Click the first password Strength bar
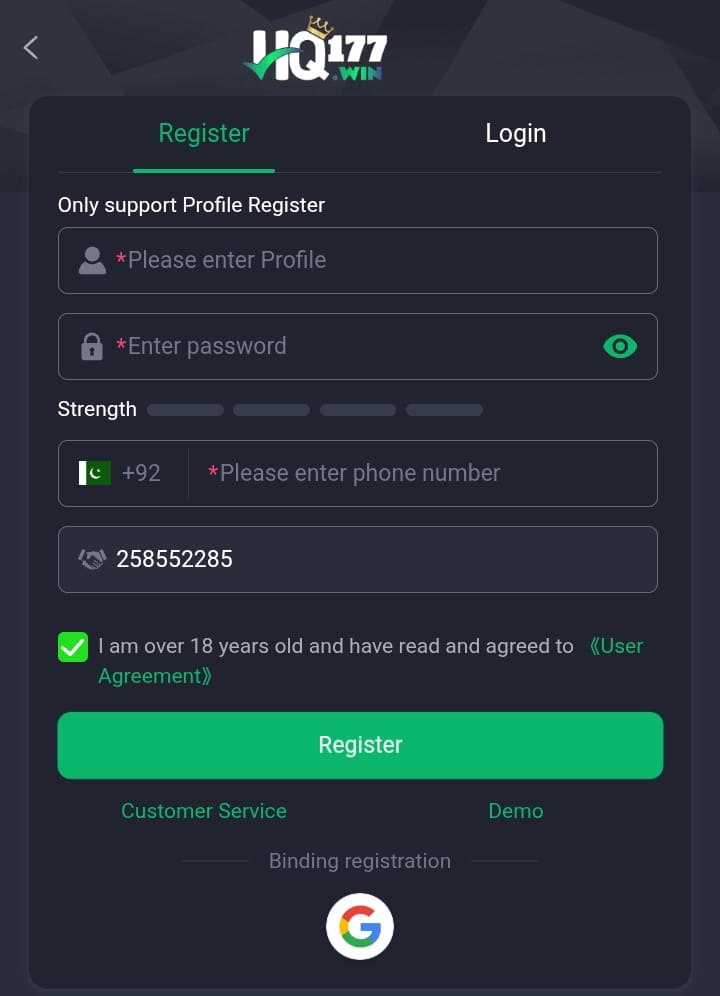 pyautogui.click(x=184, y=409)
